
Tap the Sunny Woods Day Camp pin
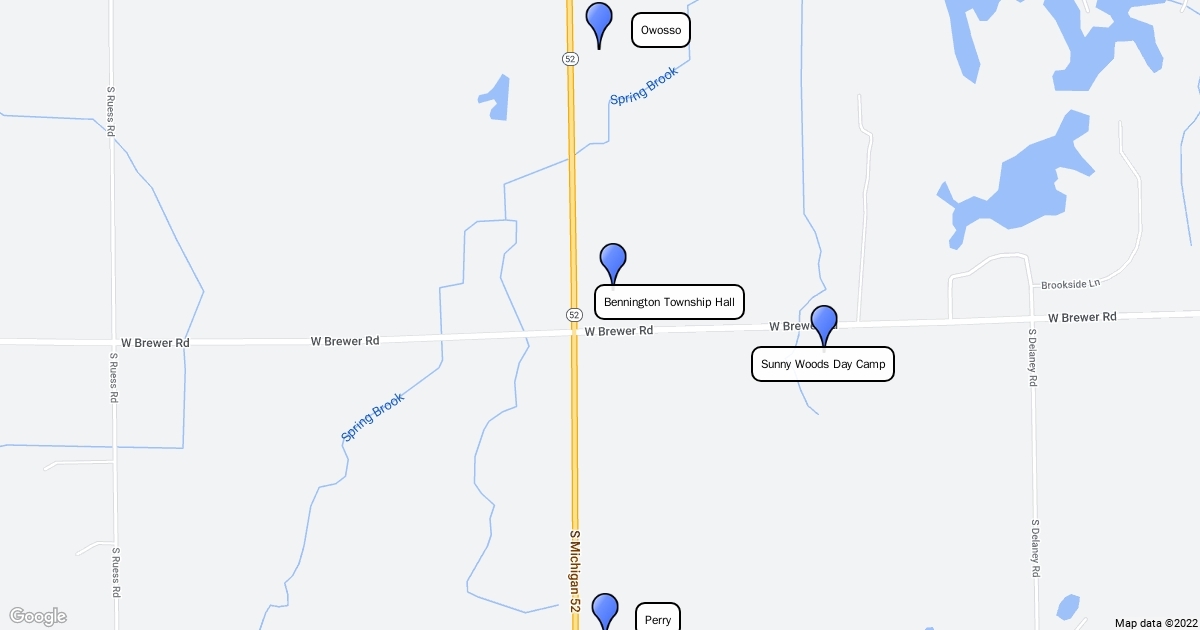coord(823,323)
